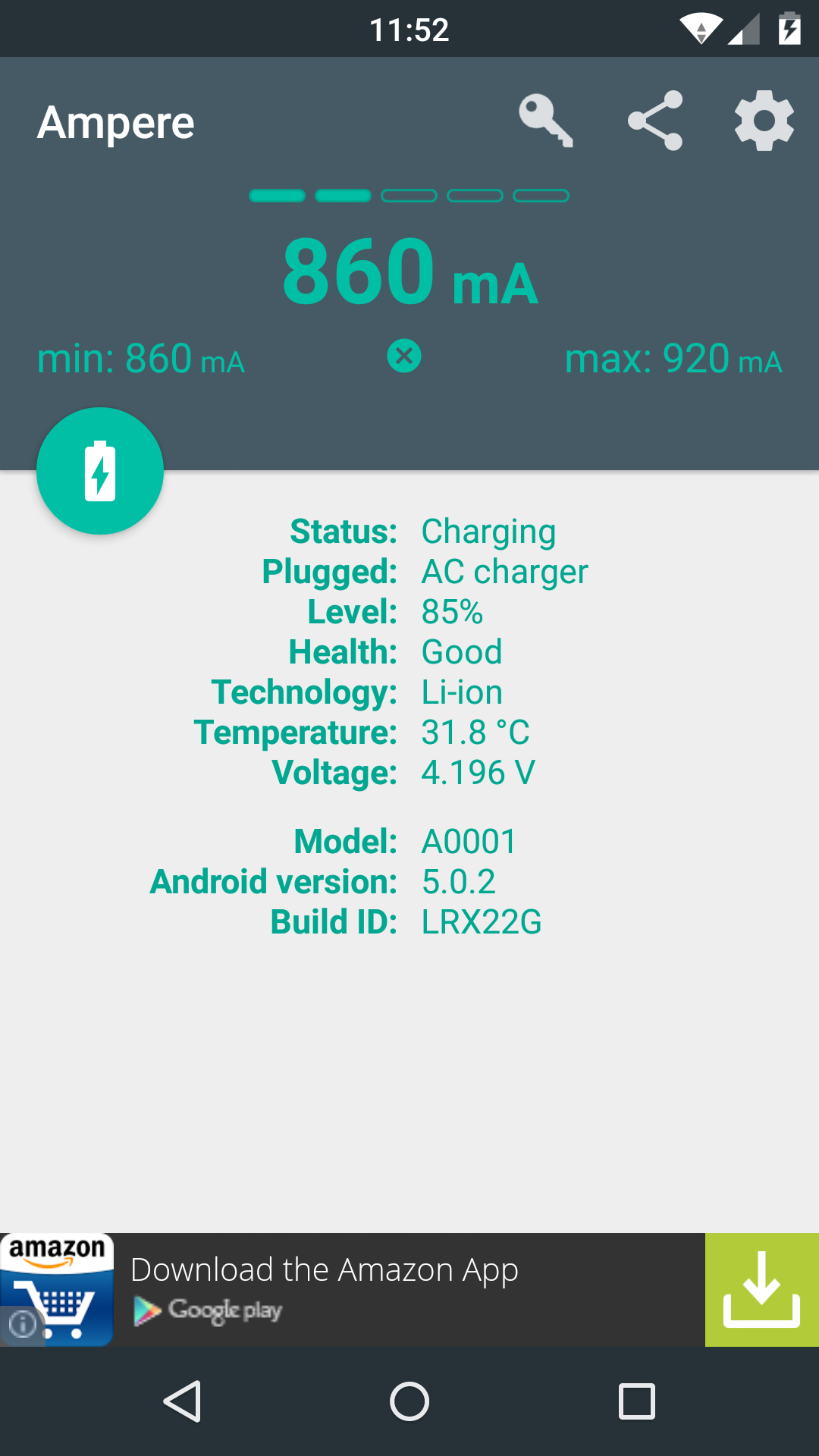
Task: Tap the green download button in ad
Action: [x=762, y=1290]
